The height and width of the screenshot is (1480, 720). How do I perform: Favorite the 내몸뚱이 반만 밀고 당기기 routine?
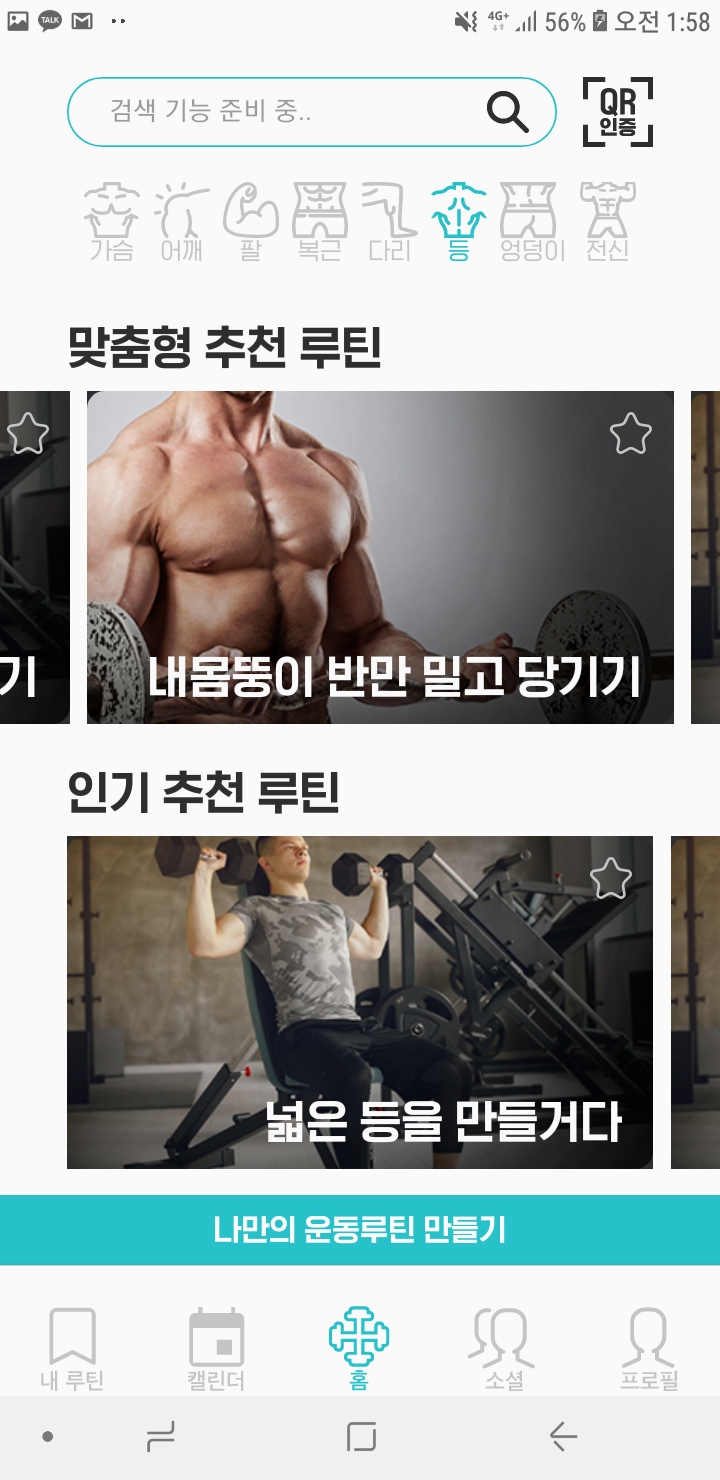(630, 434)
